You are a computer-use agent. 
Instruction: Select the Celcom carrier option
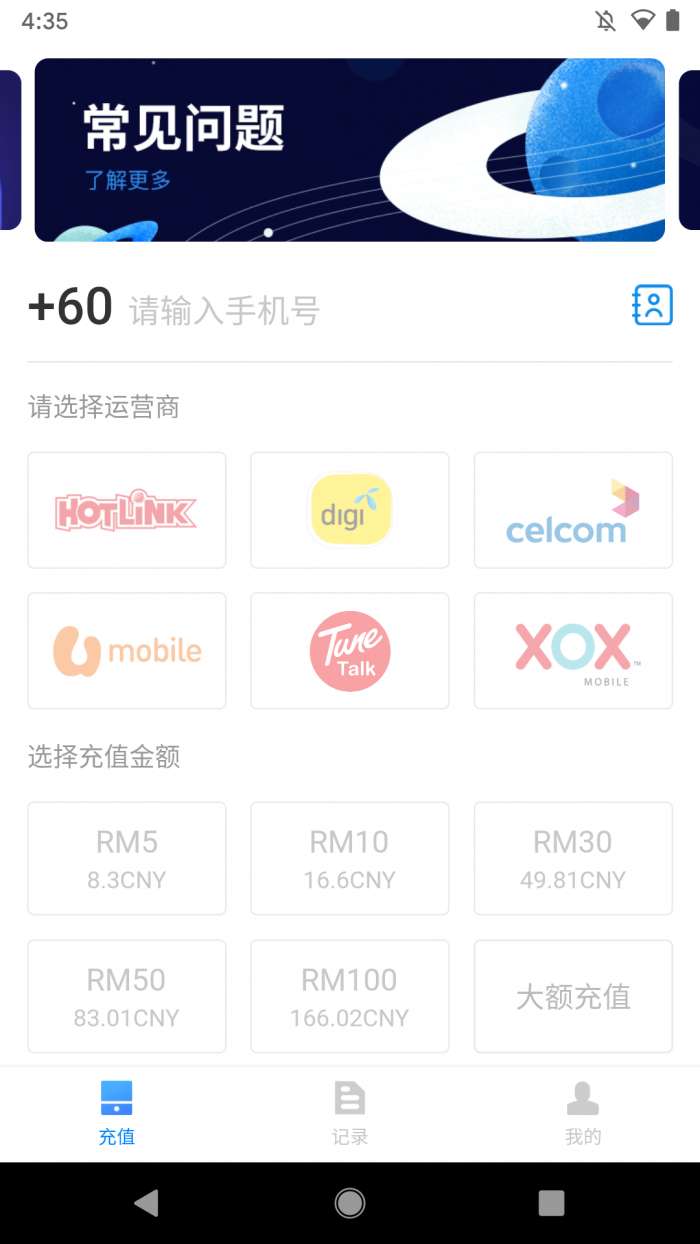573,510
